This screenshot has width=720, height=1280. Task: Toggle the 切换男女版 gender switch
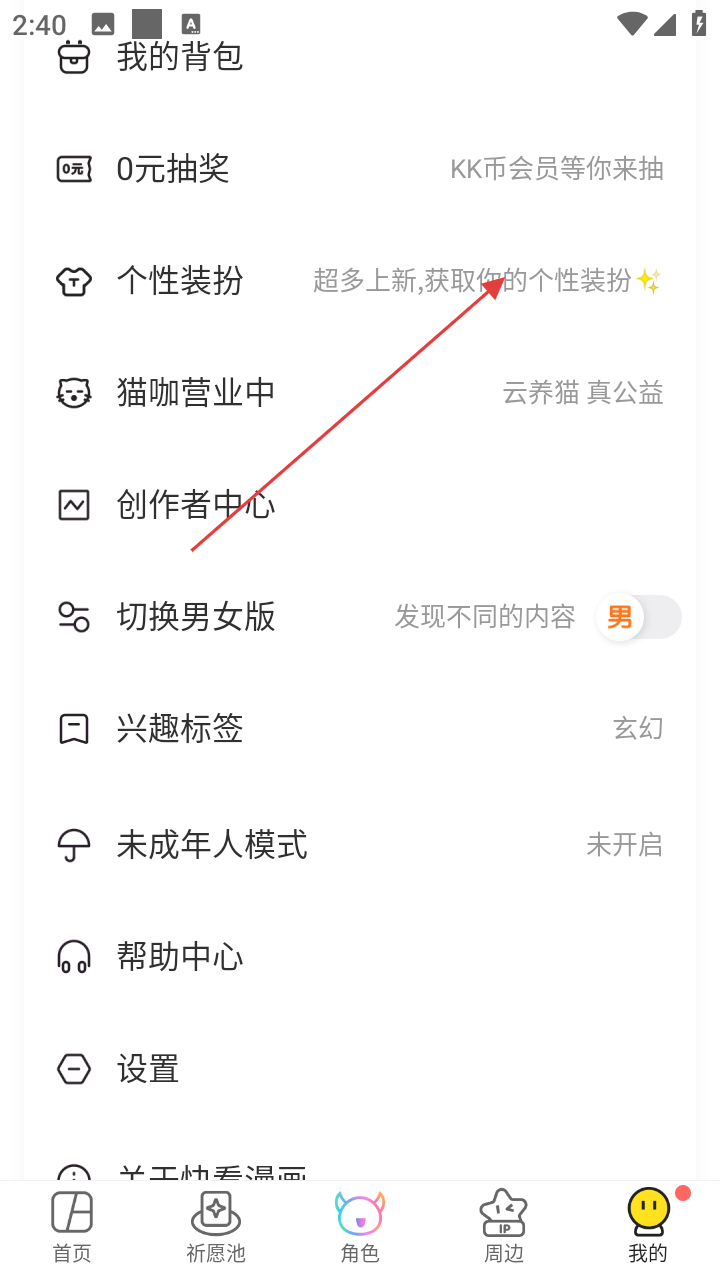click(x=638, y=617)
